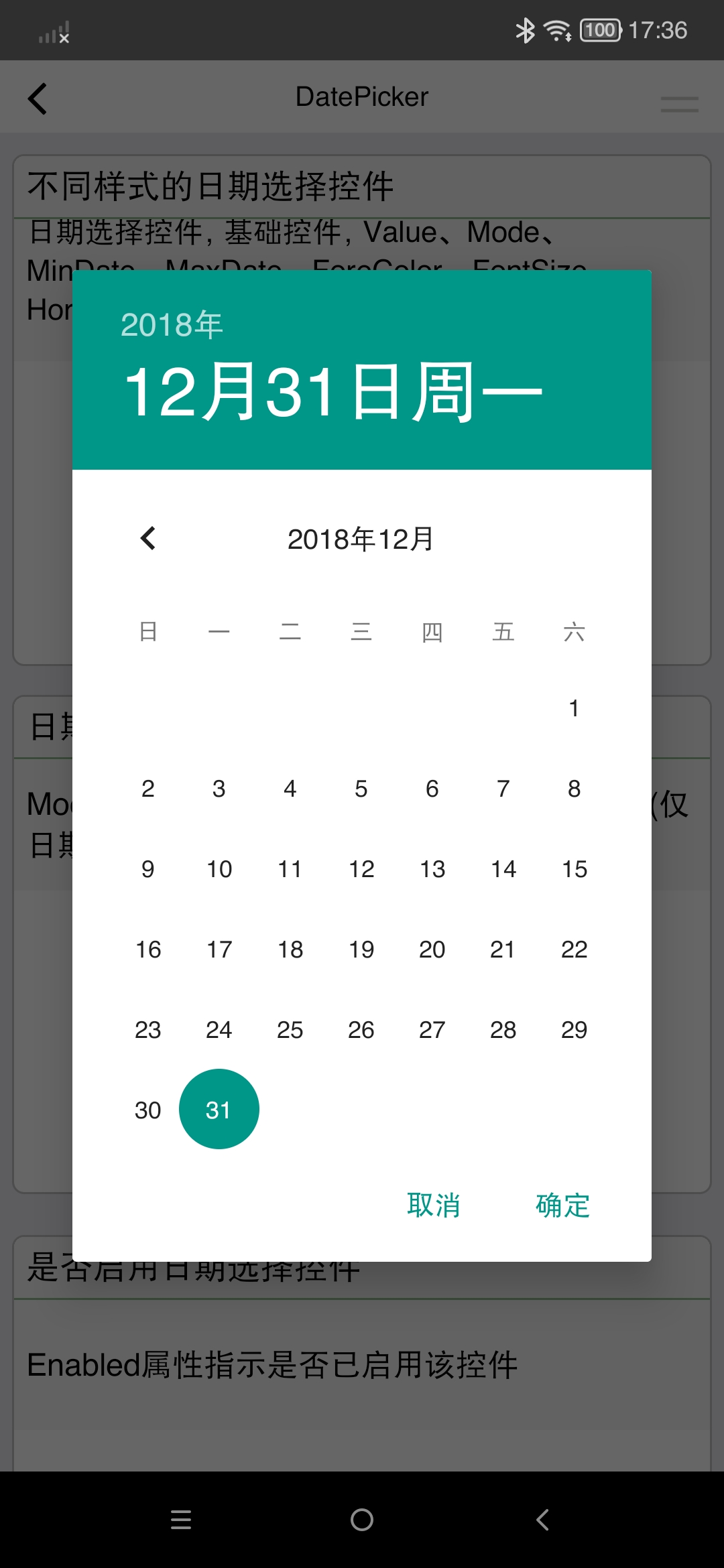Pick day 28 in the calendar
This screenshot has width=724, height=1568.
click(x=503, y=1030)
